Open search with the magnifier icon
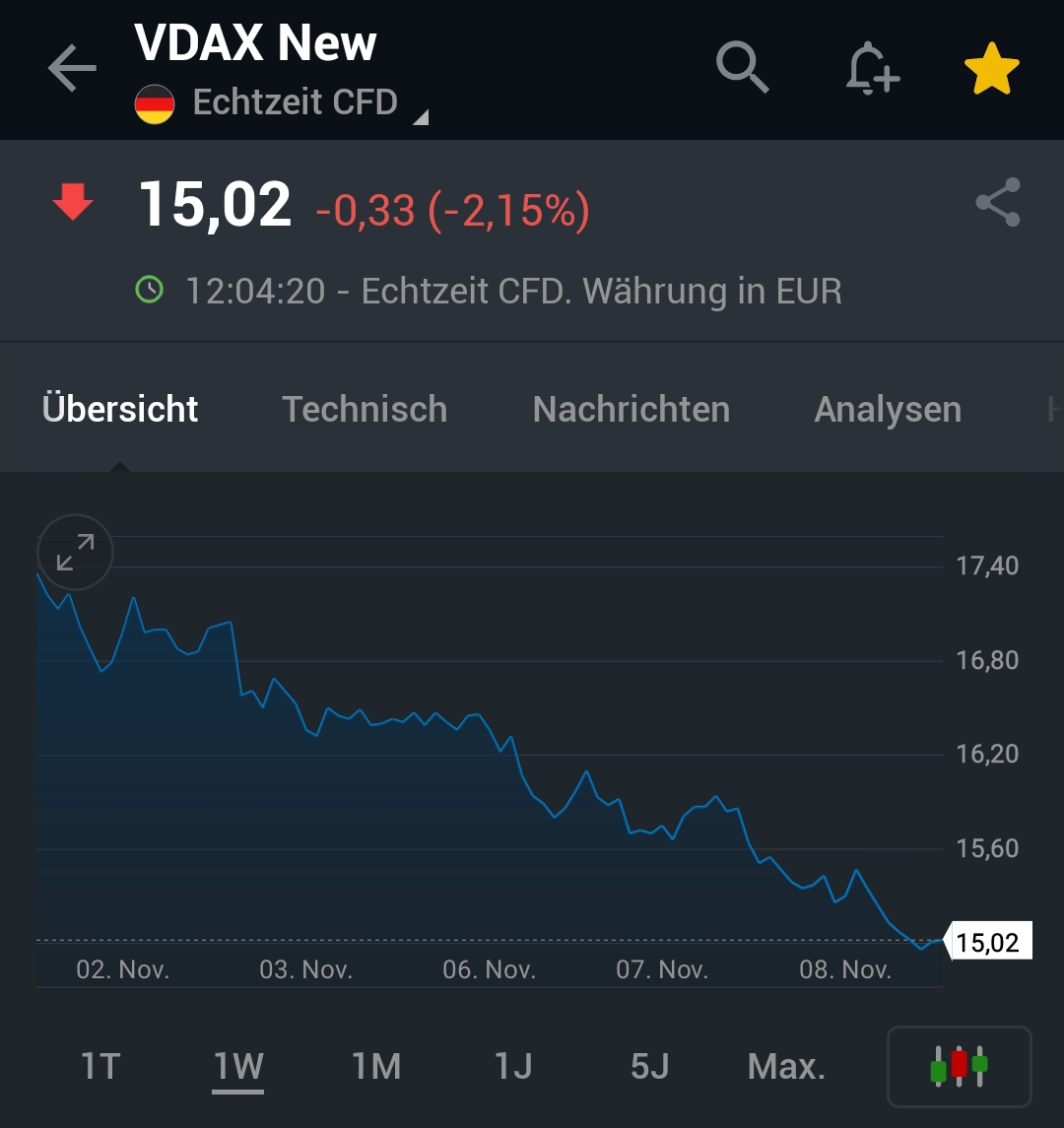1064x1128 pixels. point(742,69)
